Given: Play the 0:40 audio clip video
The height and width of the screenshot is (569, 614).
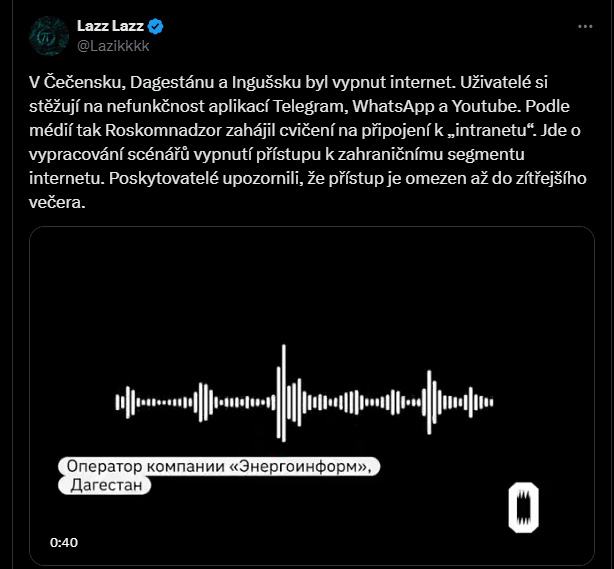Looking at the screenshot, I should (x=311, y=395).
